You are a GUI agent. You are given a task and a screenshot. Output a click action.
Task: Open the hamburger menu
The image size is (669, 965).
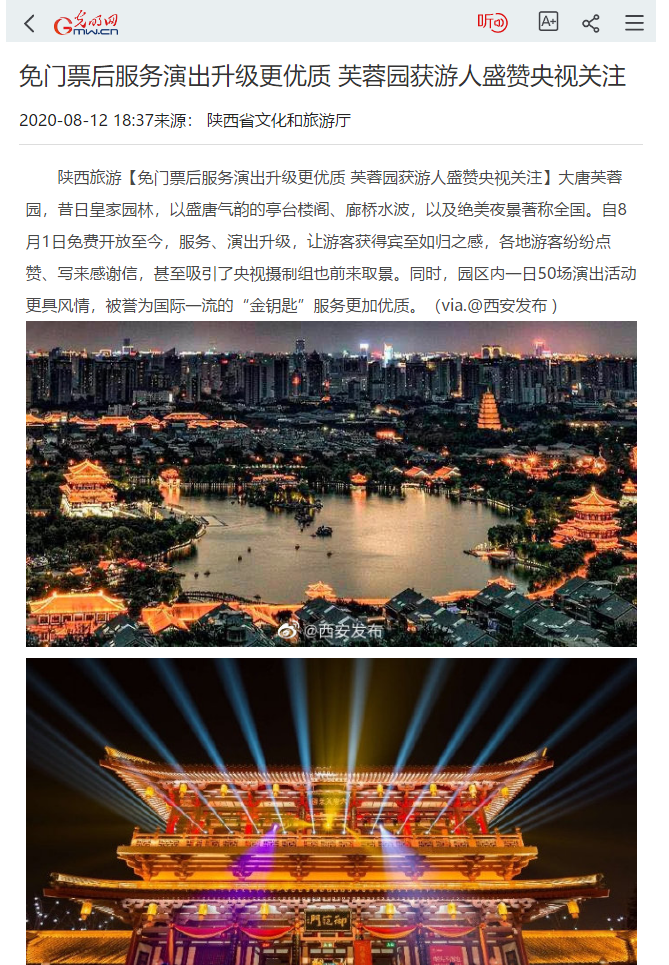point(634,23)
